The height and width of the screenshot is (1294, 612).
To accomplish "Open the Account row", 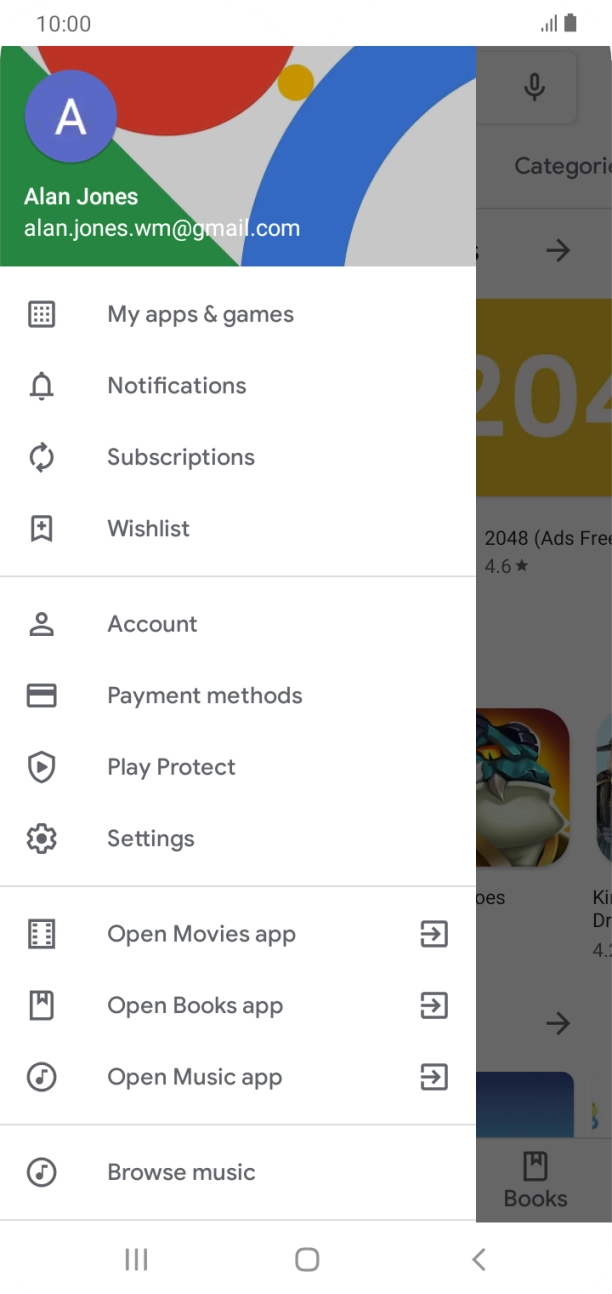I will click(152, 624).
